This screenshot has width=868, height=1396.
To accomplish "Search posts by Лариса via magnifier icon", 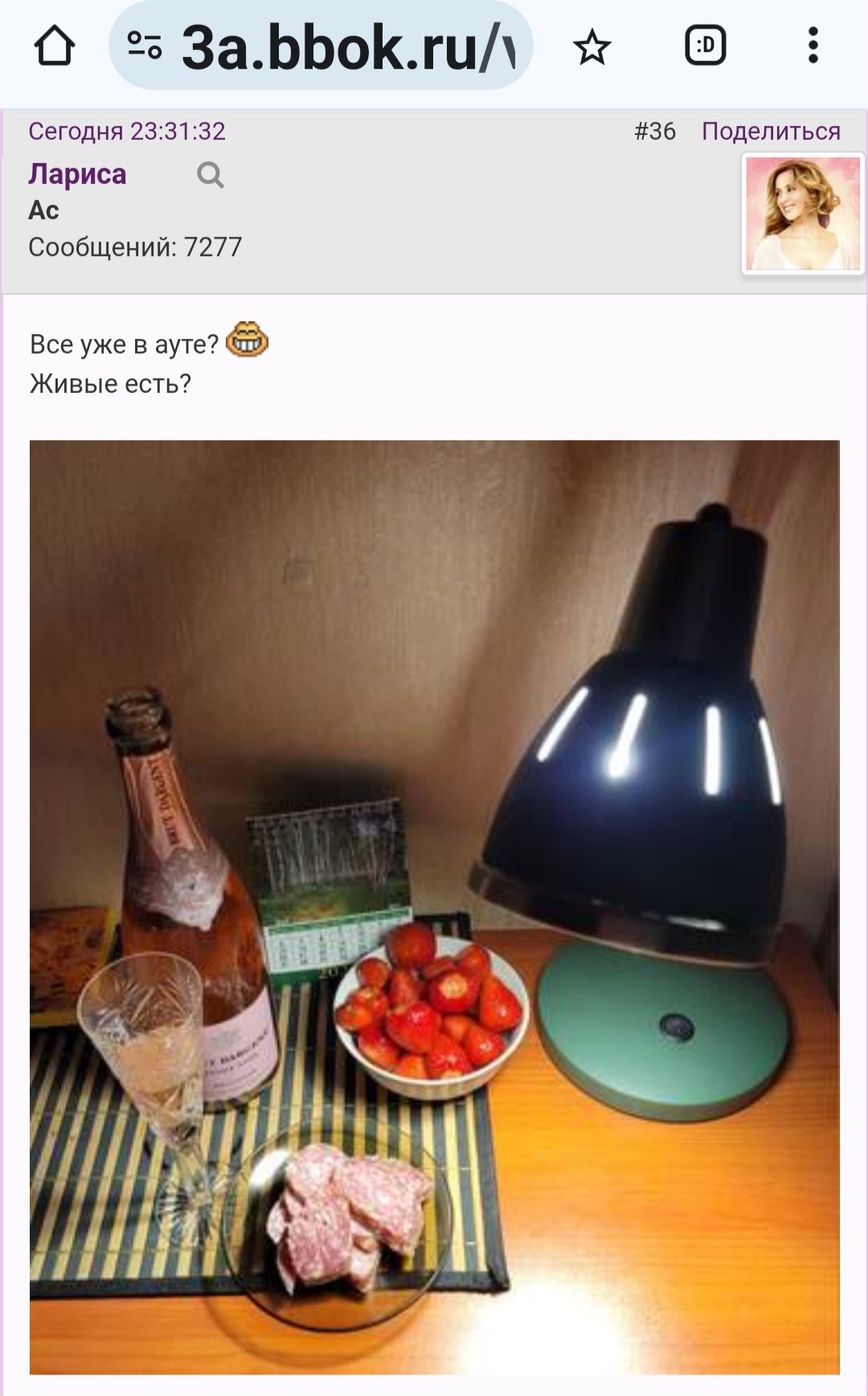I will [211, 174].
